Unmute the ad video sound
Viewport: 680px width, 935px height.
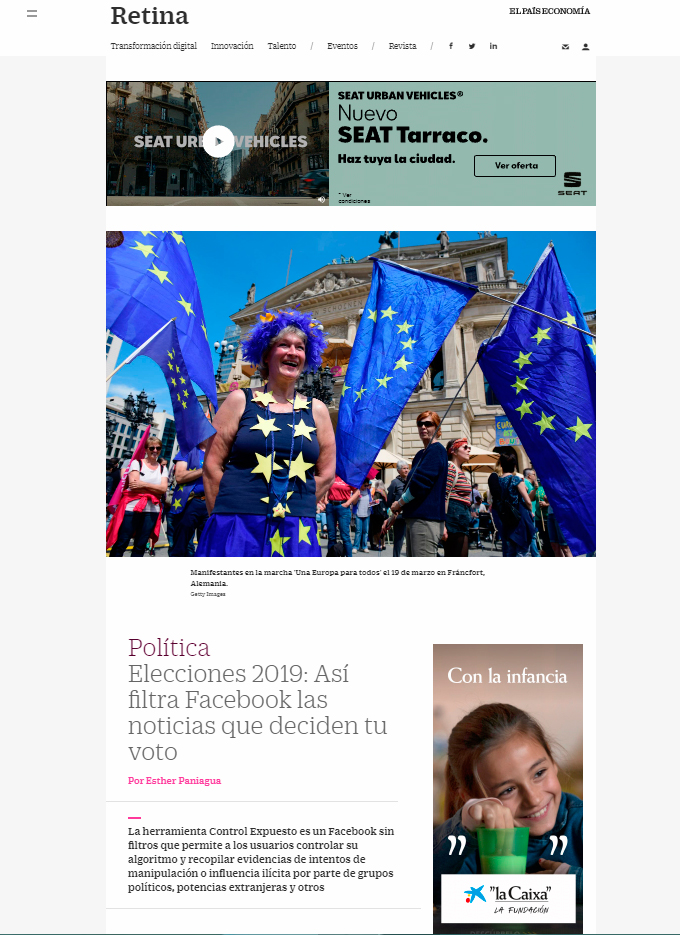[321, 199]
